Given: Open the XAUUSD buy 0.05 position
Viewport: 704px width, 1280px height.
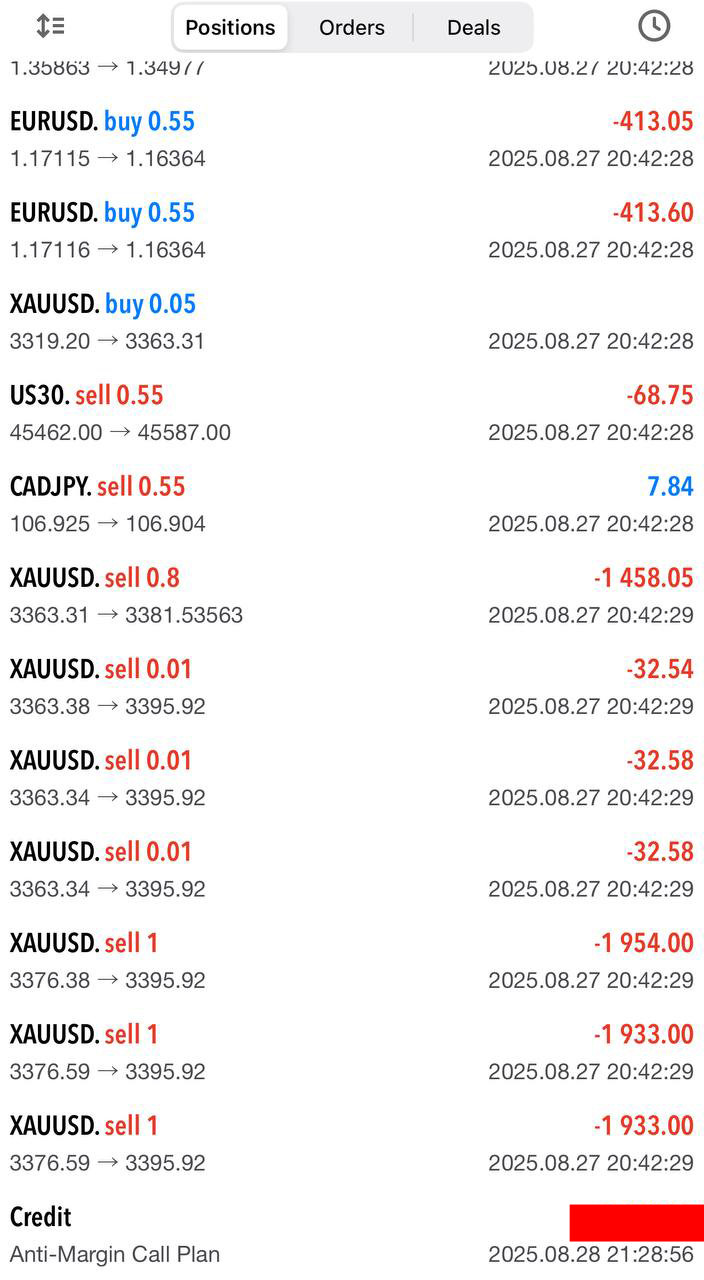Looking at the screenshot, I should [x=350, y=322].
